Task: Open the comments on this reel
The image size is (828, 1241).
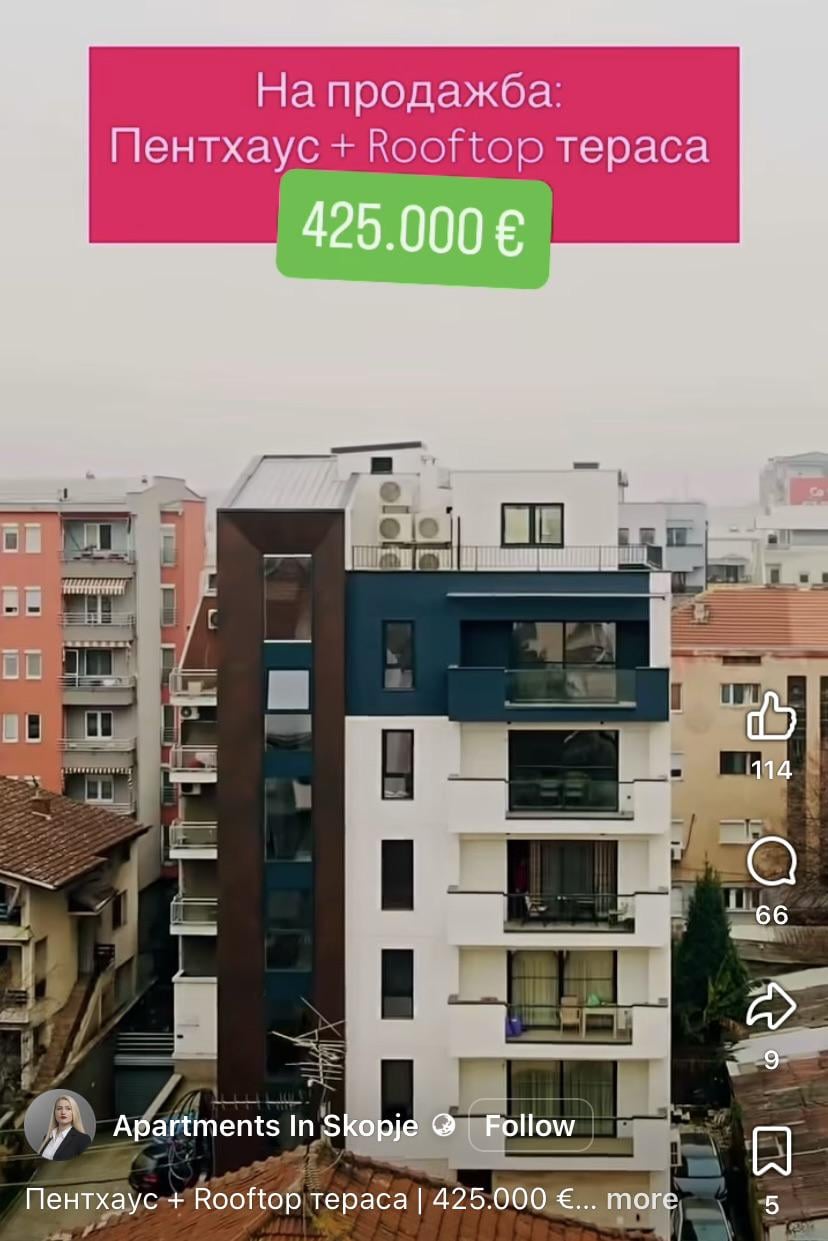Action: click(771, 863)
